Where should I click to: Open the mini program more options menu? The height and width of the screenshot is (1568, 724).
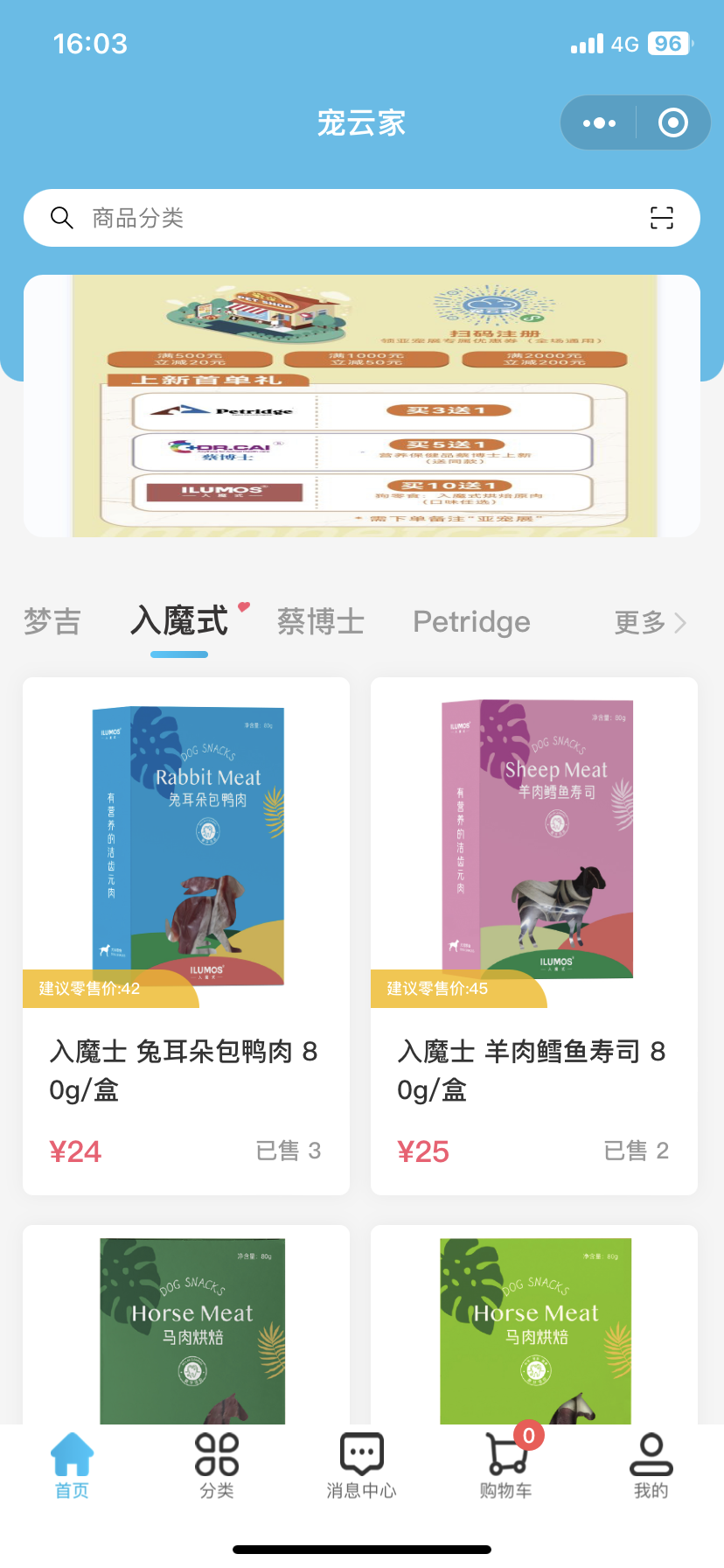(599, 123)
